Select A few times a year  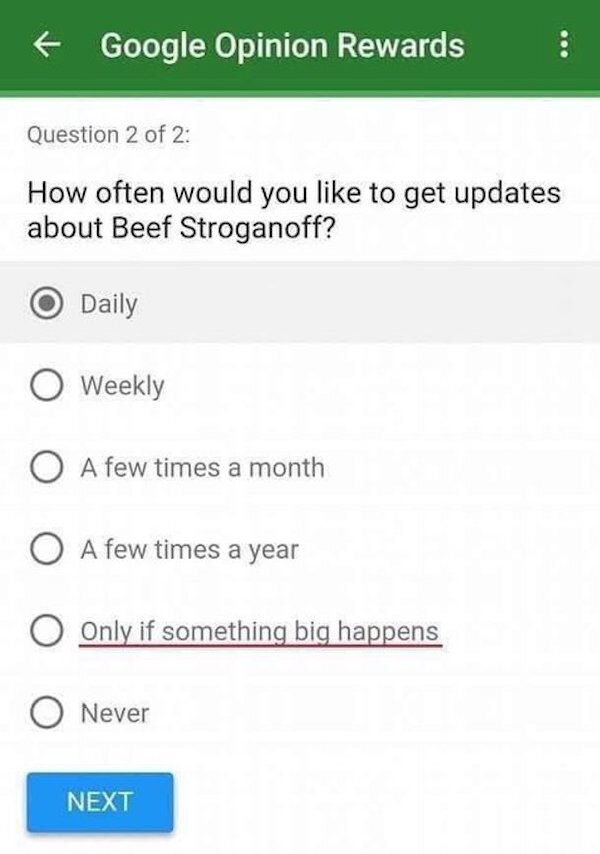coord(47,549)
